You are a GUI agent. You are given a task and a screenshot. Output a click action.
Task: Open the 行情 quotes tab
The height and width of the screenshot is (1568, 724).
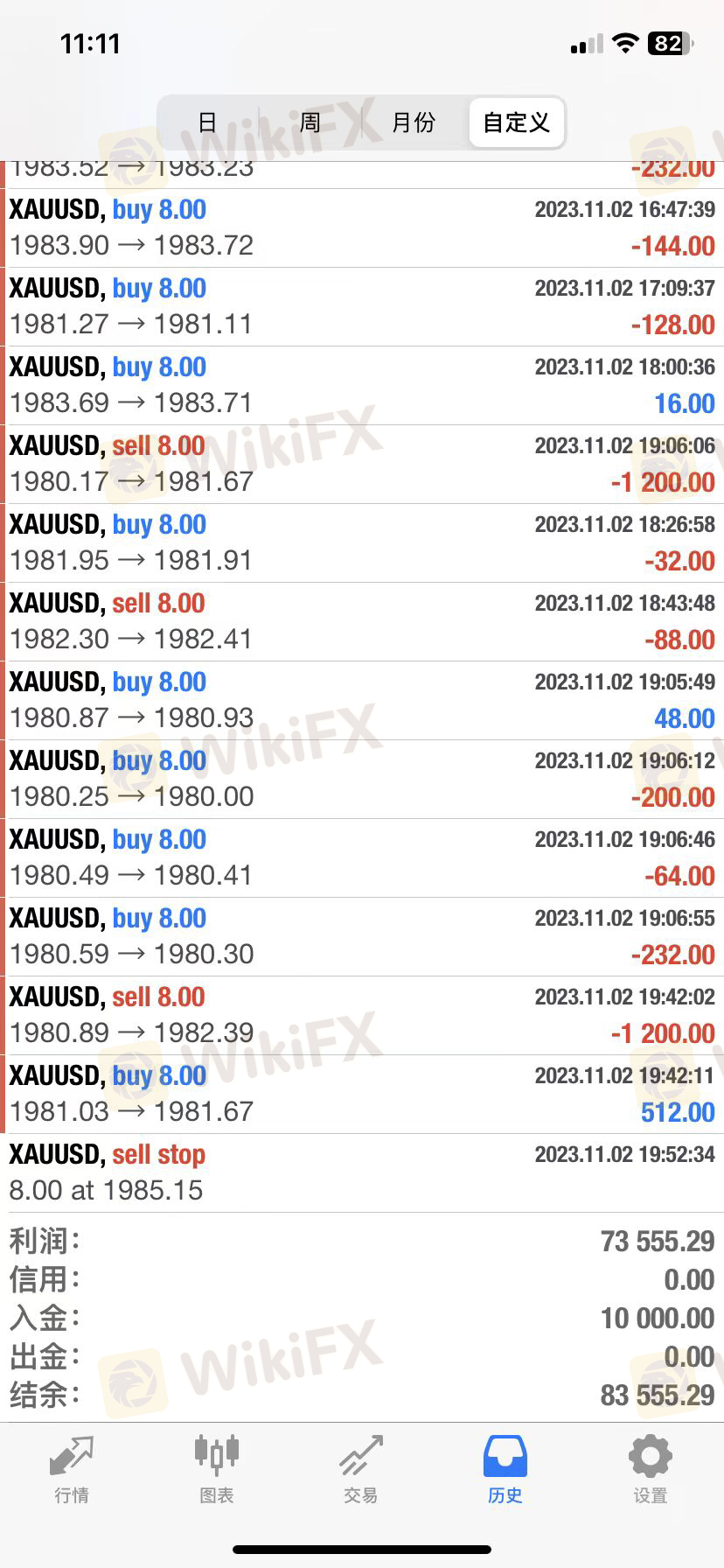72,1470
